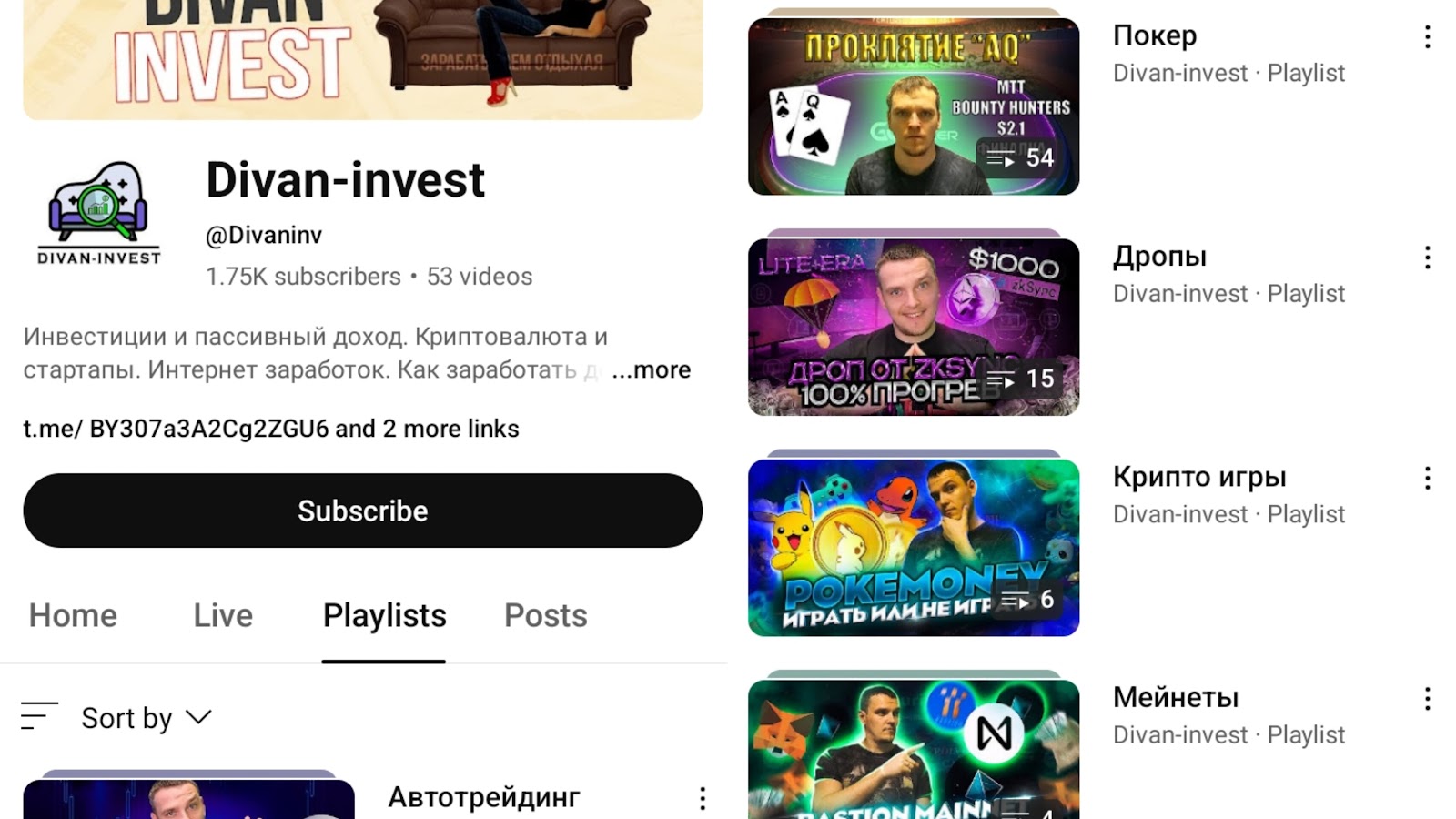
Task: Open more options for Покер playlist
Action: coord(1427,37)
